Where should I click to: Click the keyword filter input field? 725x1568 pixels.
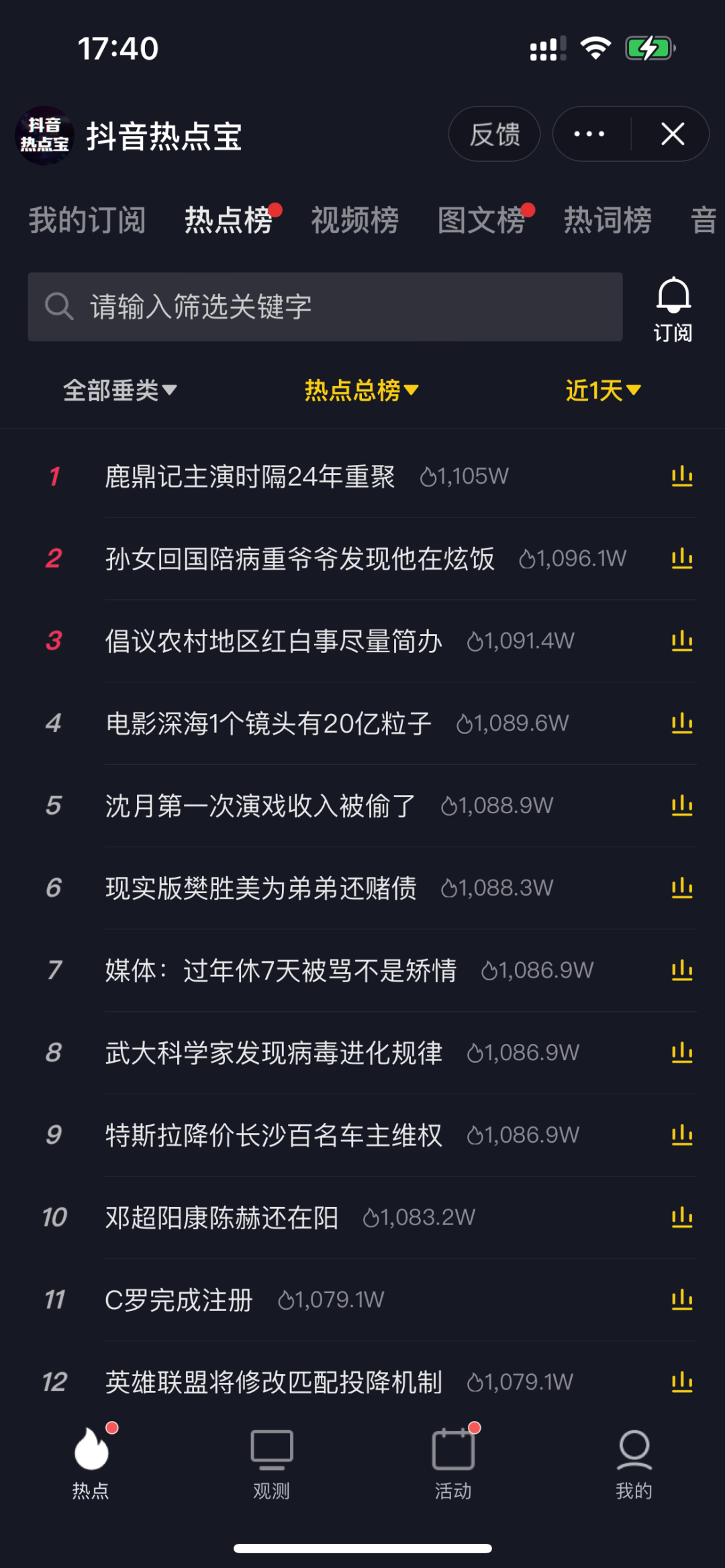pyautogui.click(x=325, y=307)
